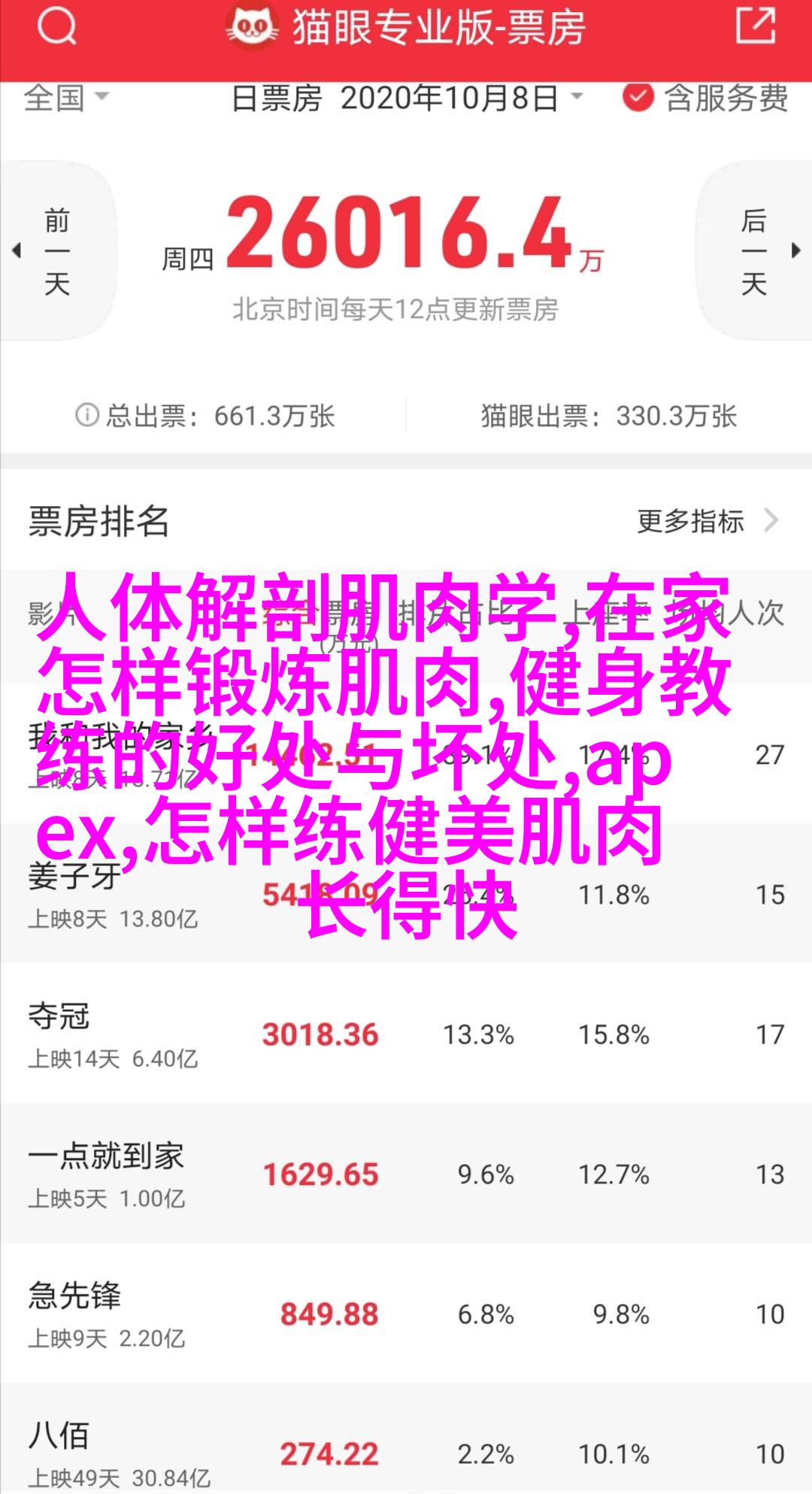The height and width of the screenshot is (1494, 812).
Task: Open the 全国 region dropdown
Action: pyautogui.click(x=65, y=98)
